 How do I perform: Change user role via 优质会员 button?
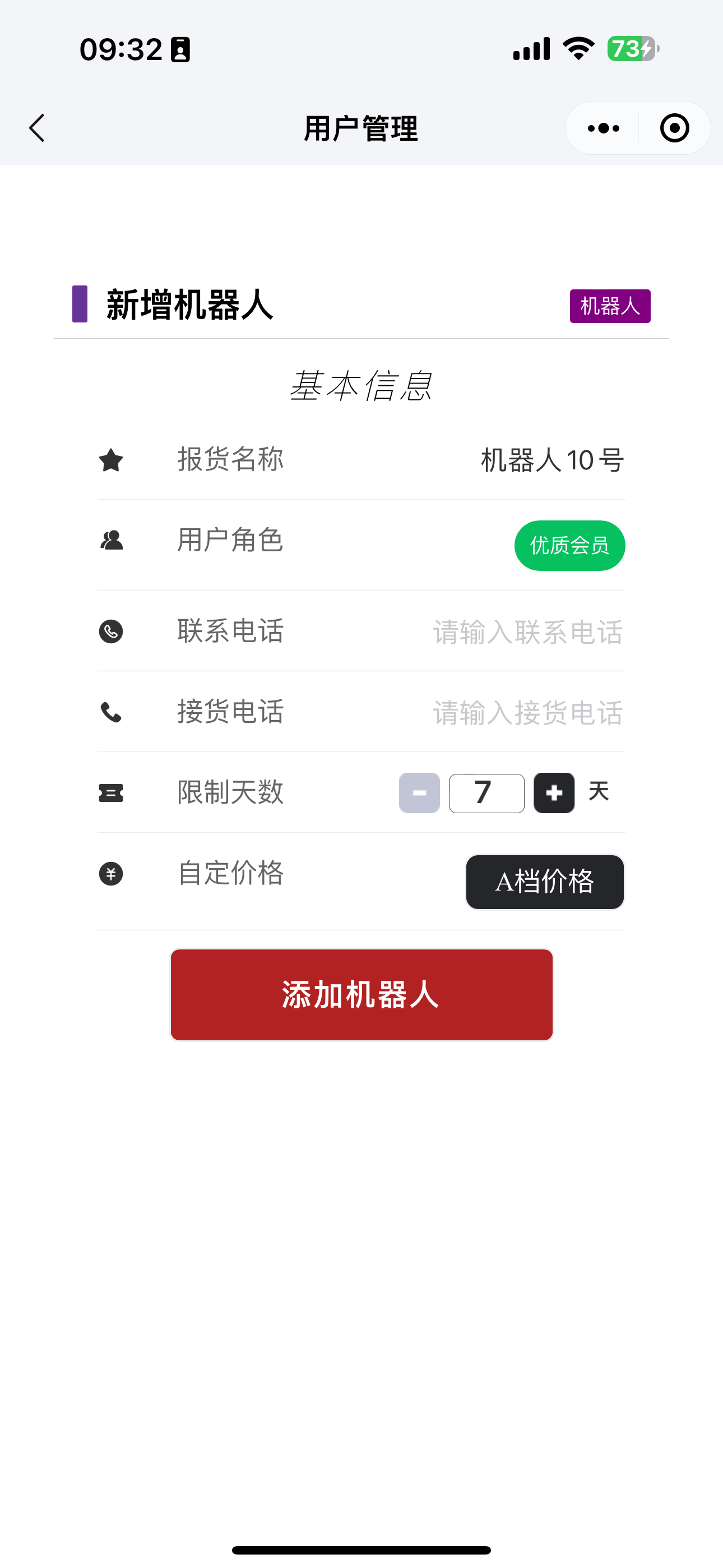(x=569, y=546)
